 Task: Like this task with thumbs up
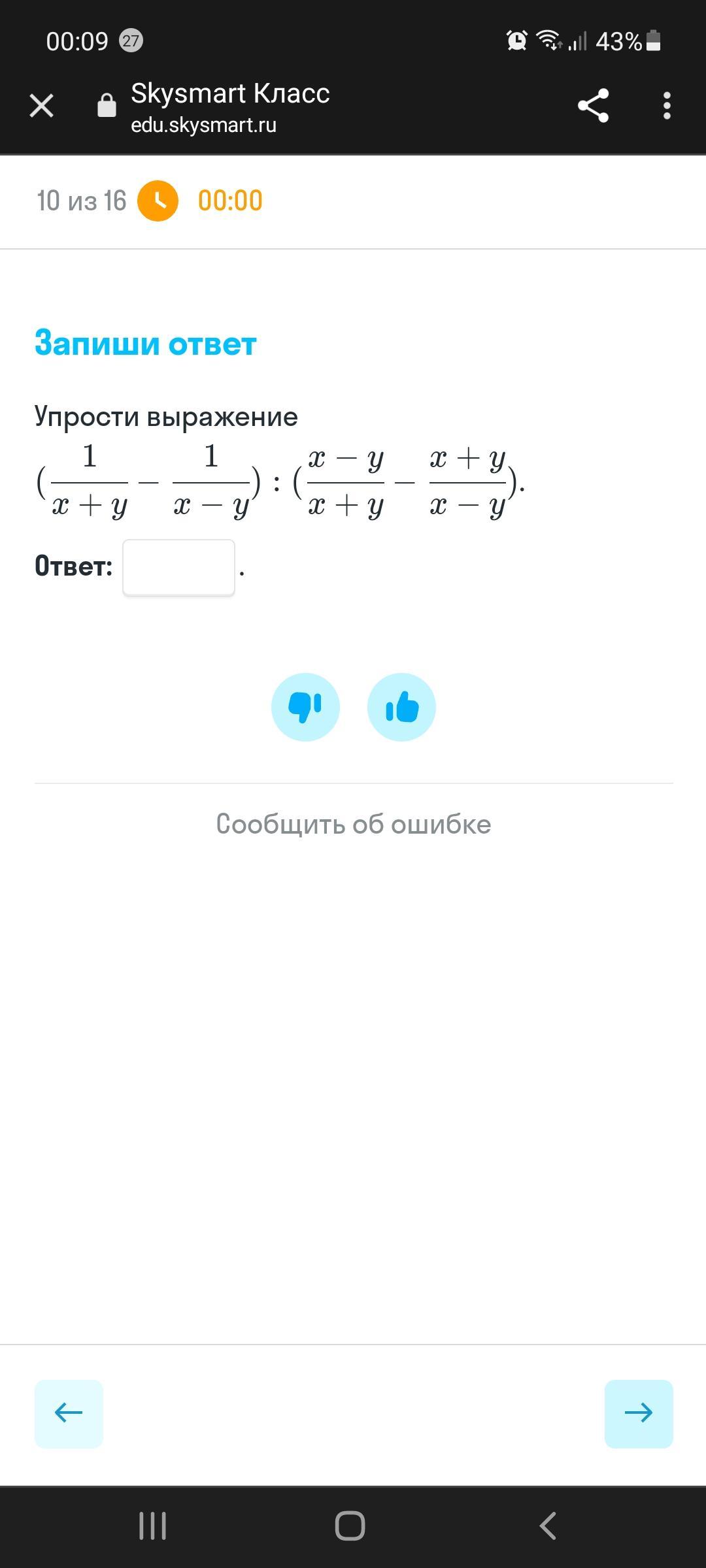[x=401, y=707]
